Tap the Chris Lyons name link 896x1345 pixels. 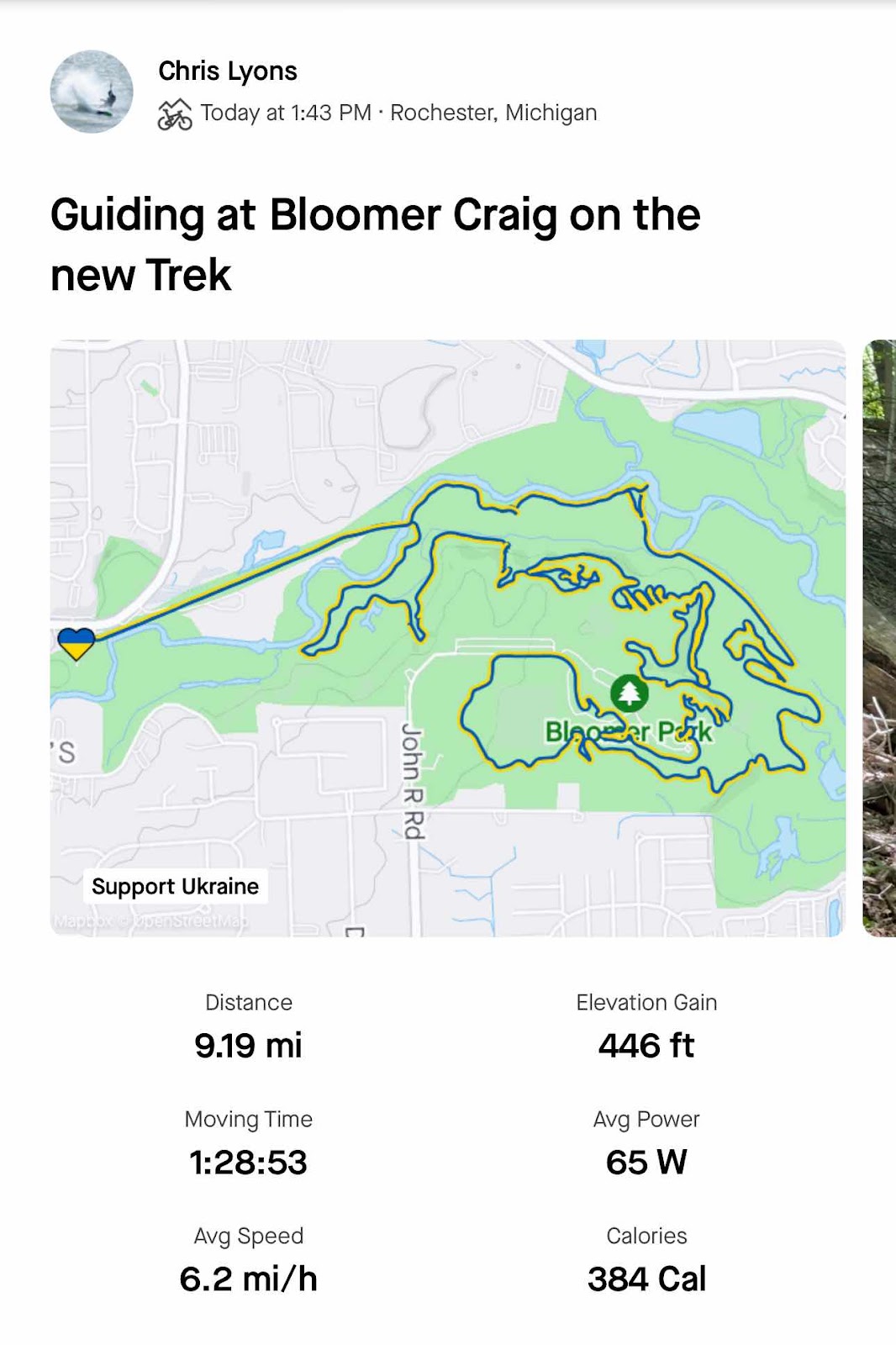[228, 71]
